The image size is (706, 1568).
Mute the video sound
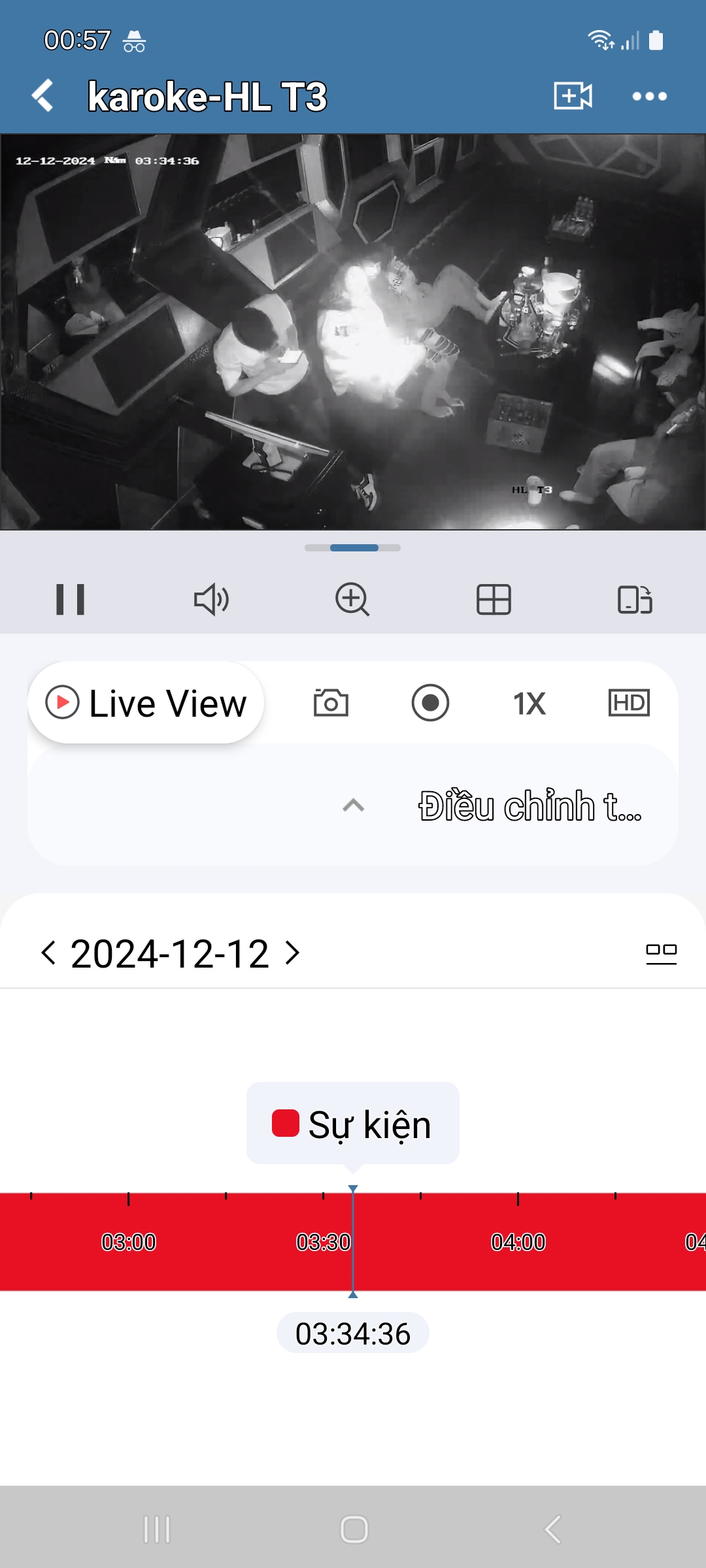211,599
